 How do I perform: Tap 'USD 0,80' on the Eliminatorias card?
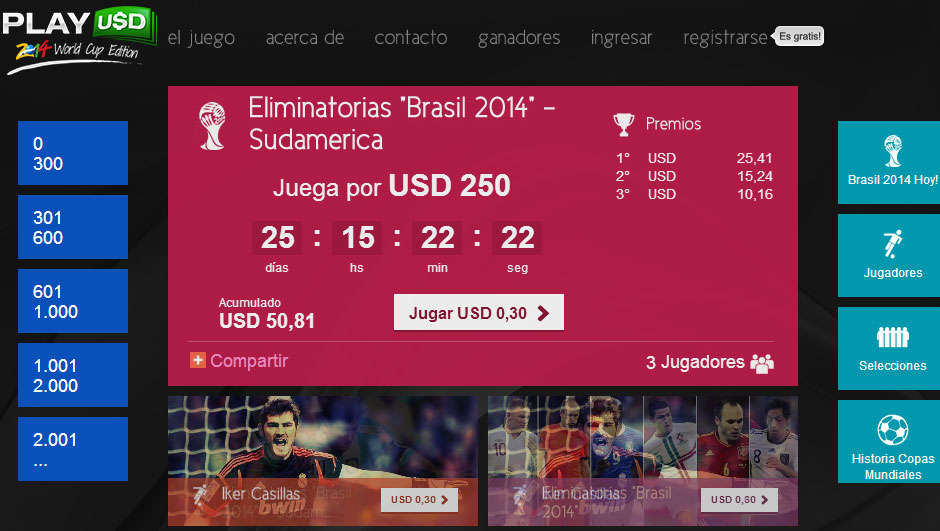click(x=738, y=499)
